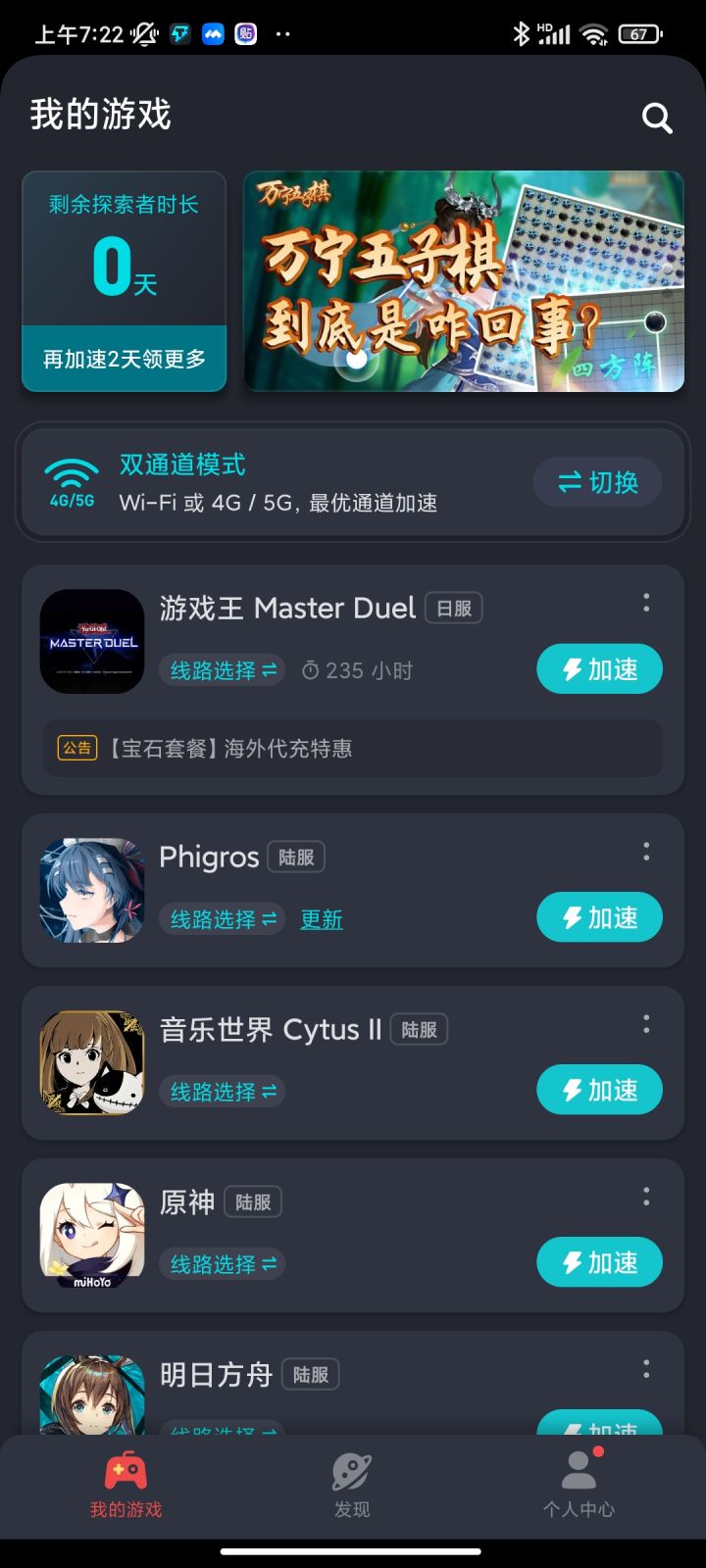The width and height of the screenshot is (706, 1568).
Task: Open the 万宁五子棋 banner ad
Action: [x=463, y=281]
